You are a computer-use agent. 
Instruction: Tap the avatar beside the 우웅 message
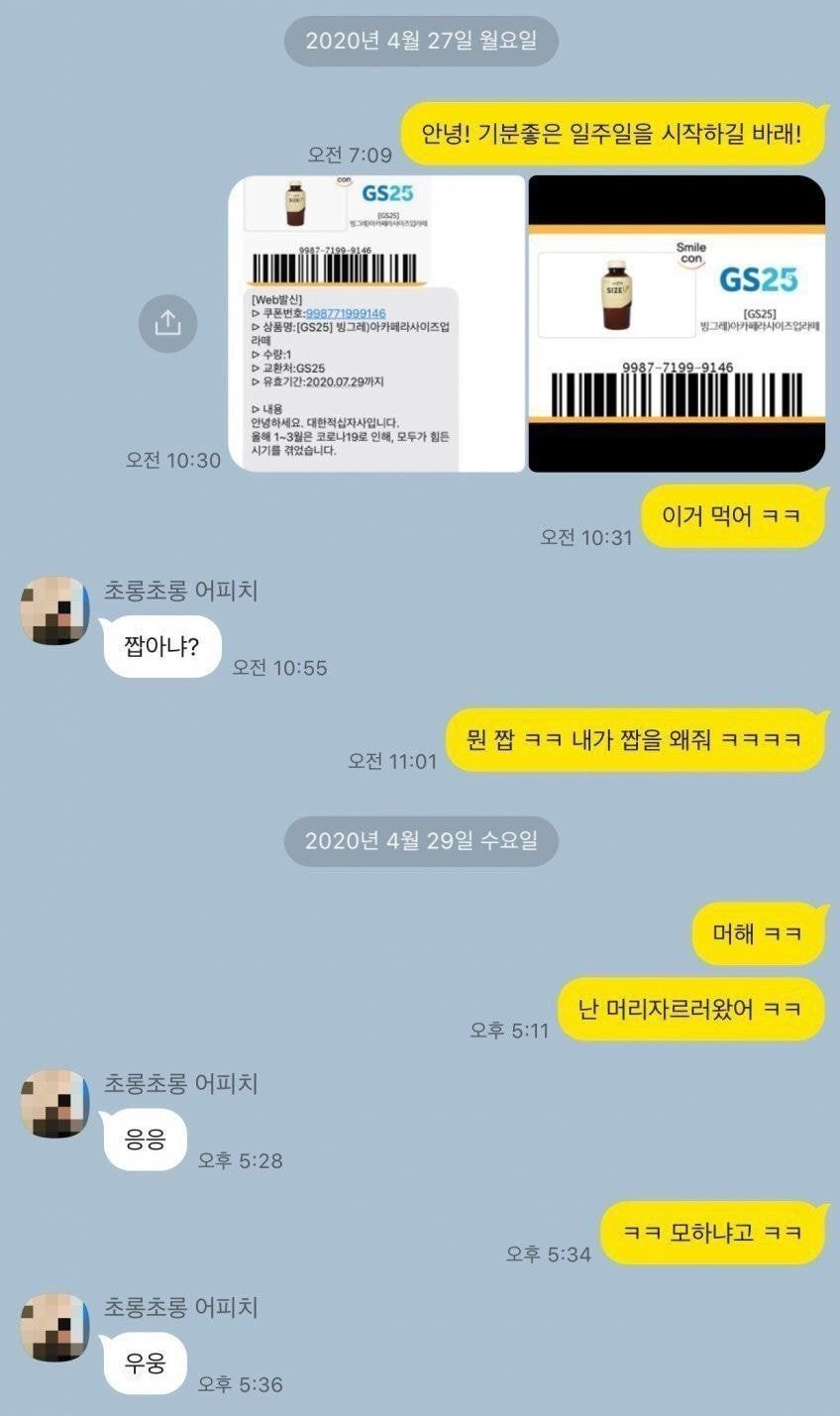[54, 1327]
